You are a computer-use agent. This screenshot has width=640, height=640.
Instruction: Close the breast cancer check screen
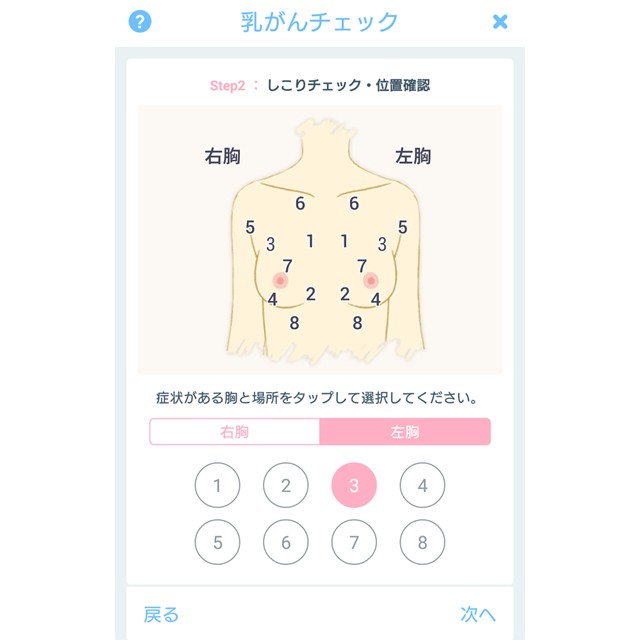pos(500,21)
